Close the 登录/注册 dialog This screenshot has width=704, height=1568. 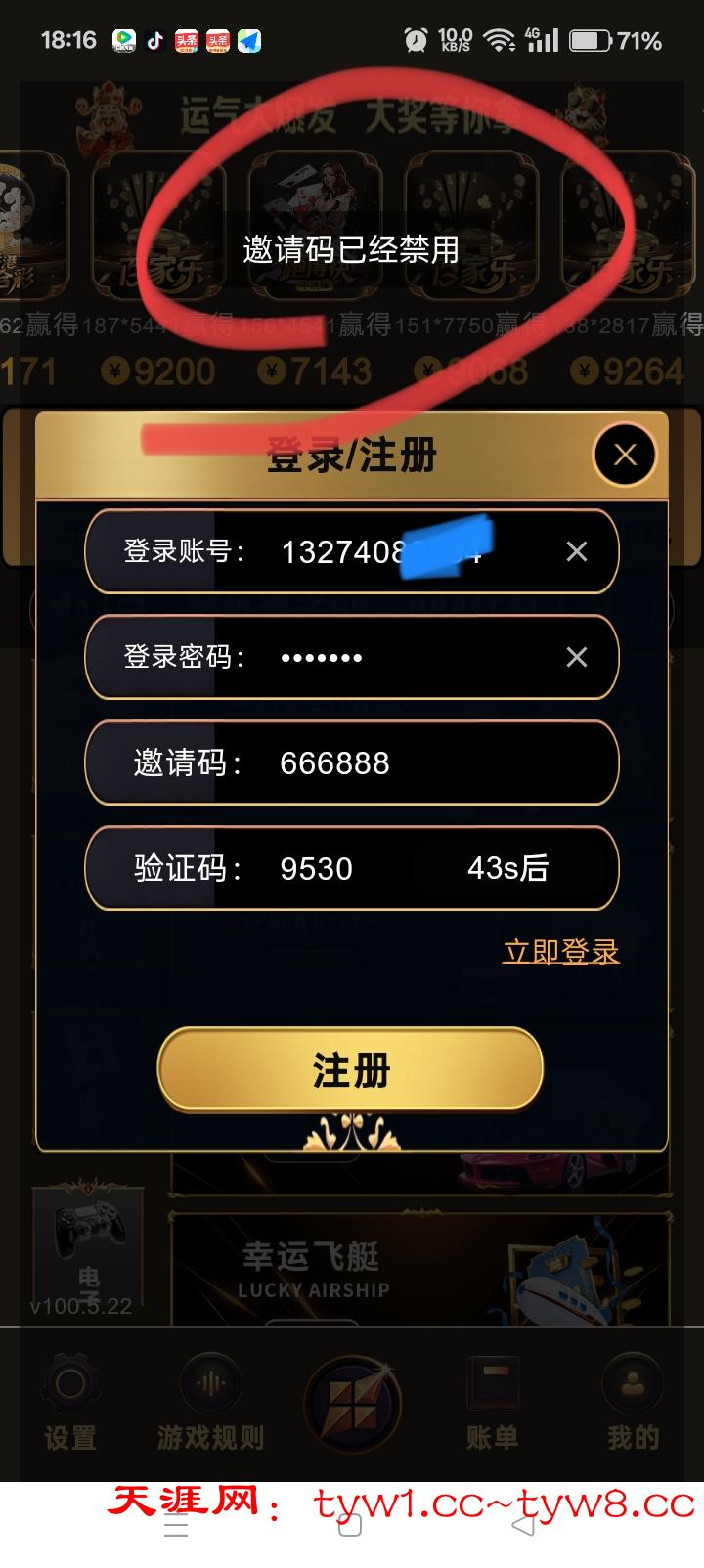point(625,455)
